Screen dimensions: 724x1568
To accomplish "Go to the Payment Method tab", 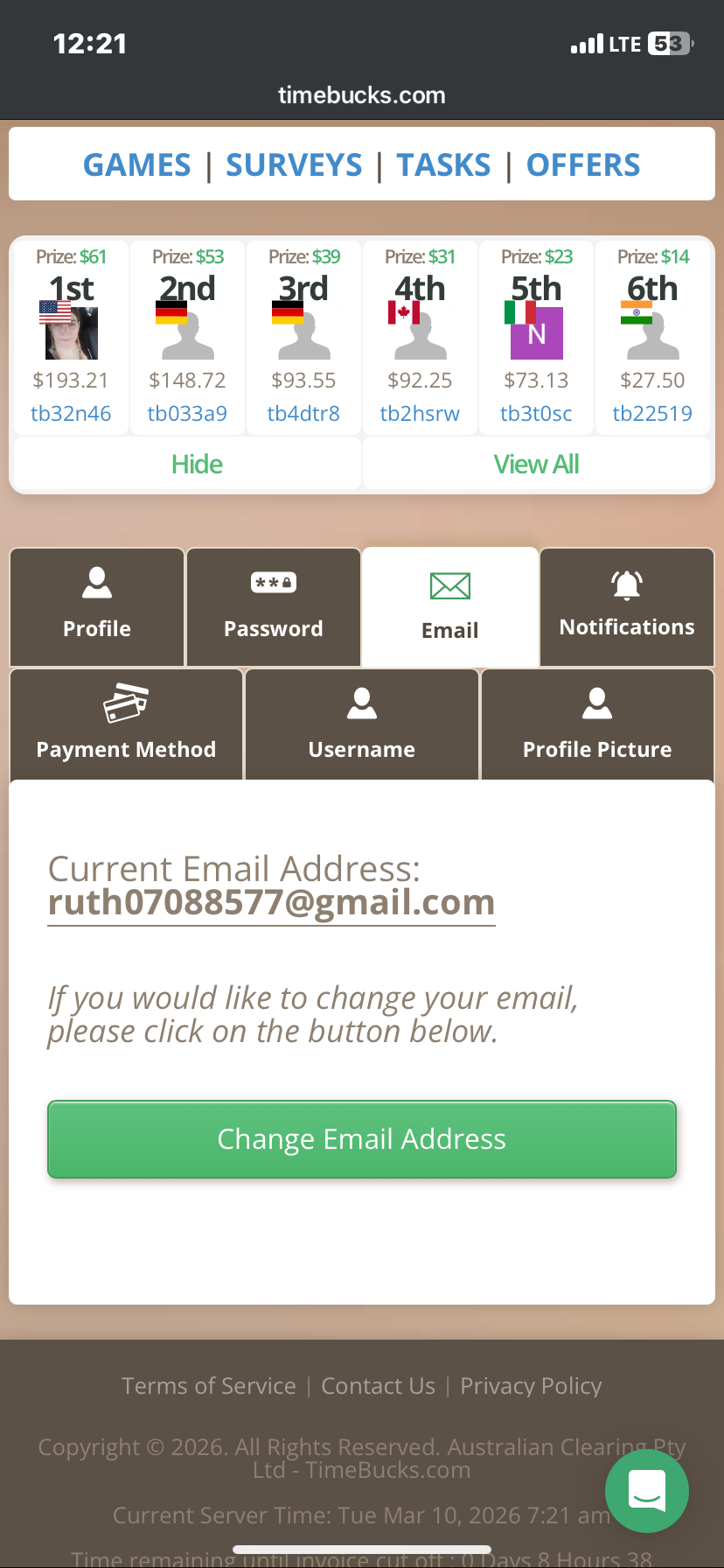I will point(126,726).
